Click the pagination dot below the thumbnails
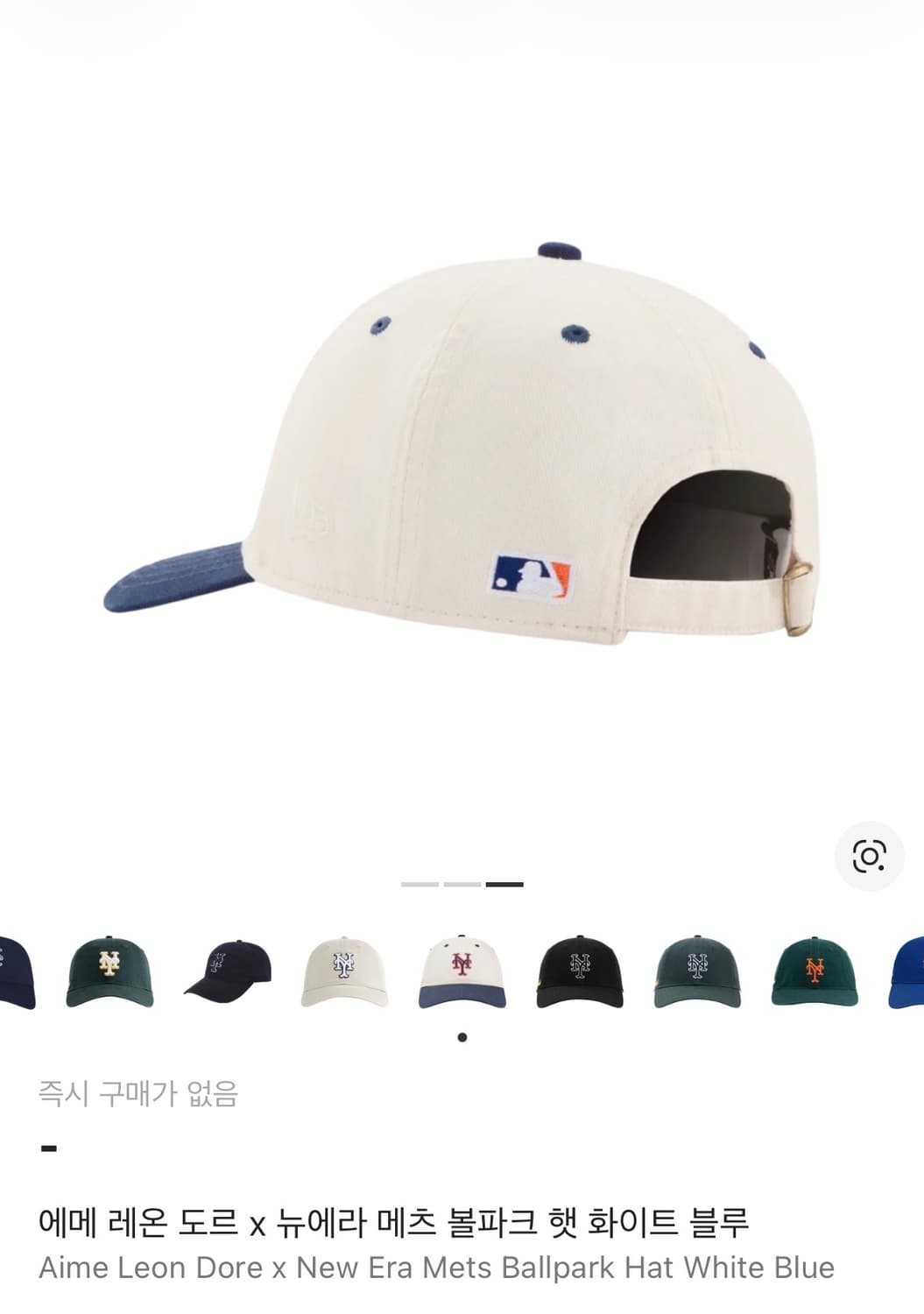This screenshot has width=924, height=1314. 462,1037
